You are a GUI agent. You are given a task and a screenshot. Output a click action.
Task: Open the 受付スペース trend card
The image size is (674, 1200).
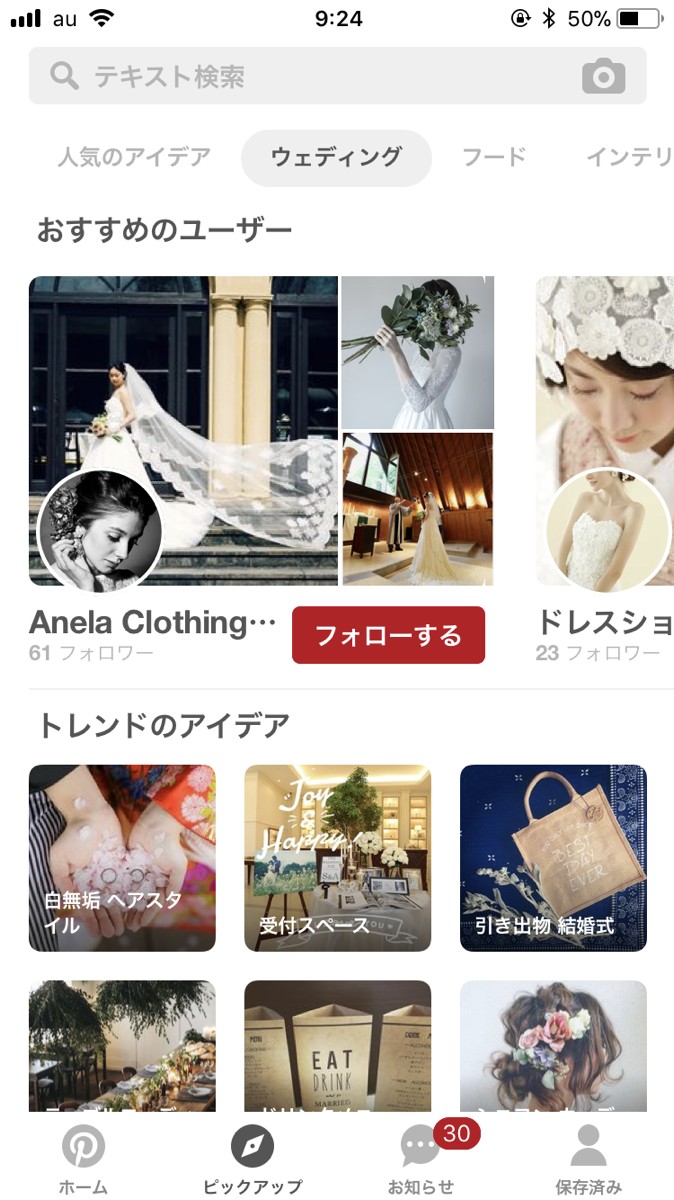point(337,858)
